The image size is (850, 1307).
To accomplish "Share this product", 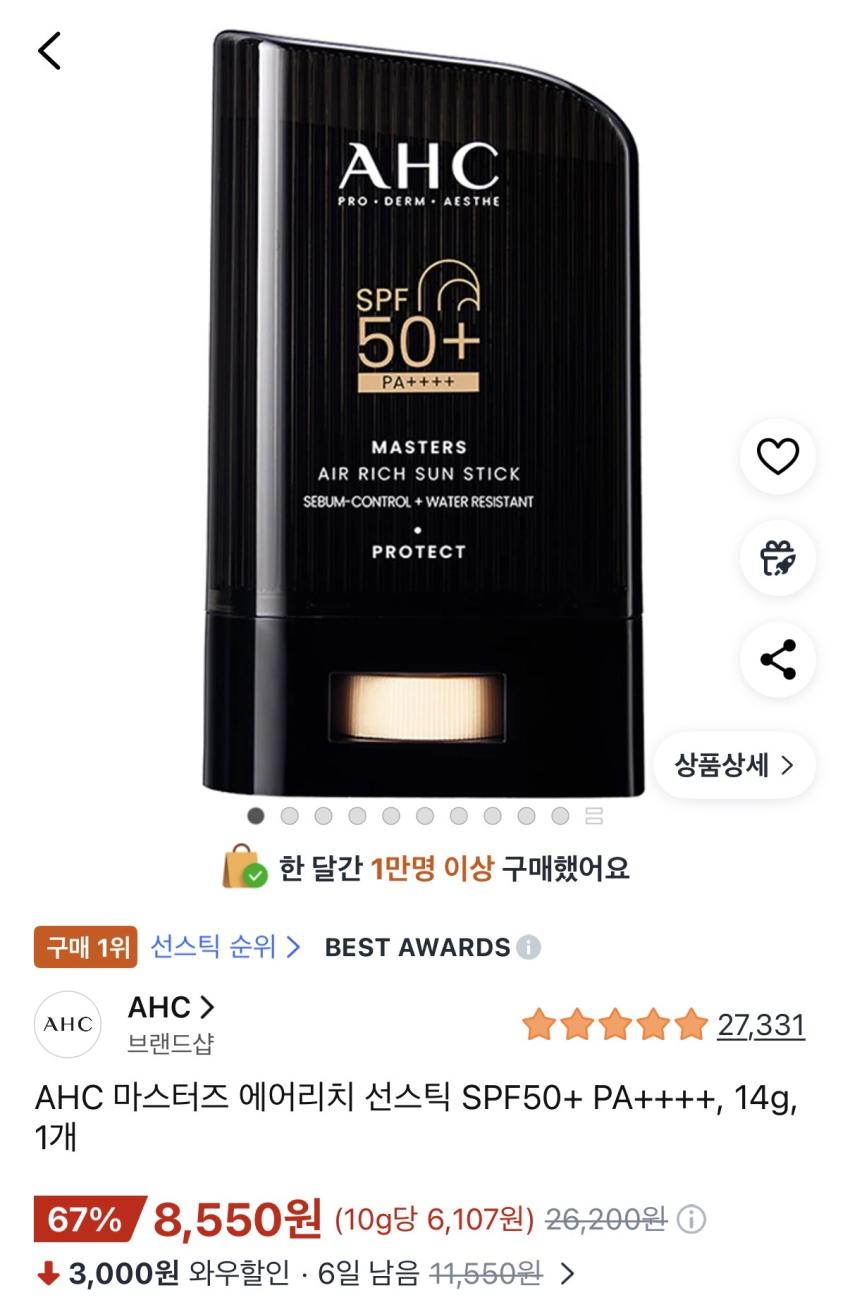I will 777,660.
